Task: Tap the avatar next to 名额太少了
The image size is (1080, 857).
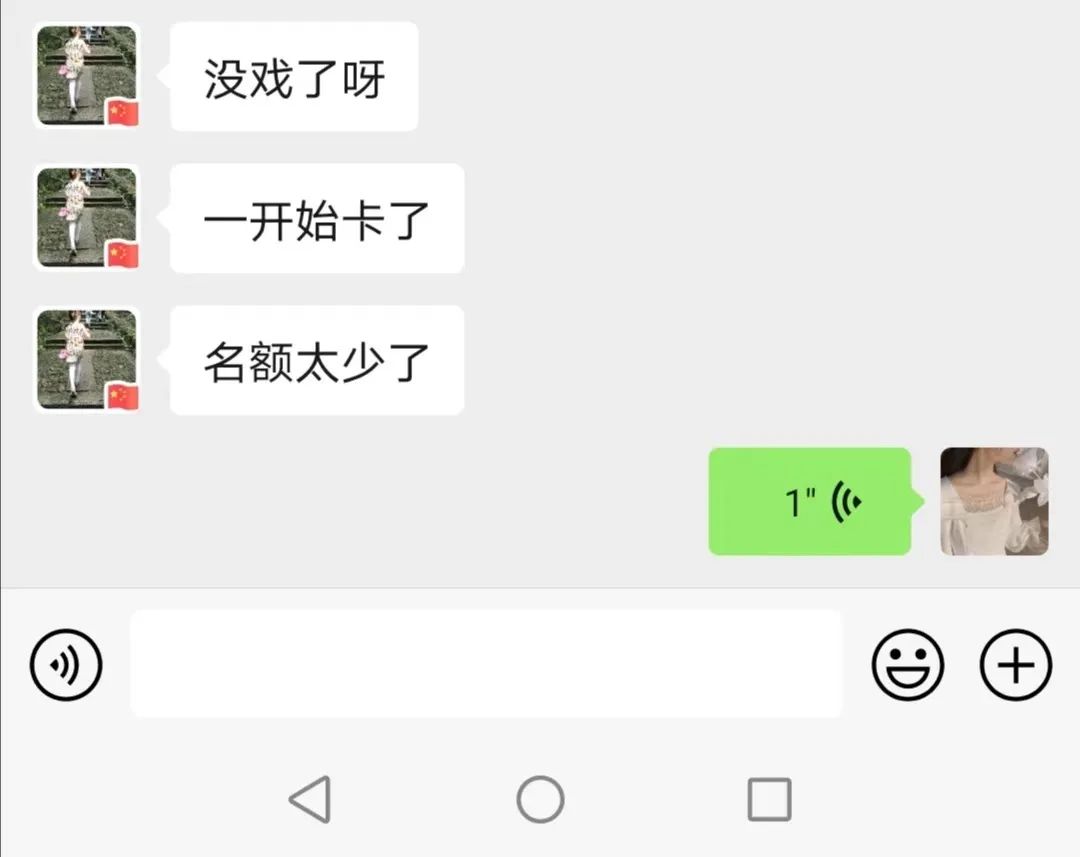Action: [x=87, y=360]
